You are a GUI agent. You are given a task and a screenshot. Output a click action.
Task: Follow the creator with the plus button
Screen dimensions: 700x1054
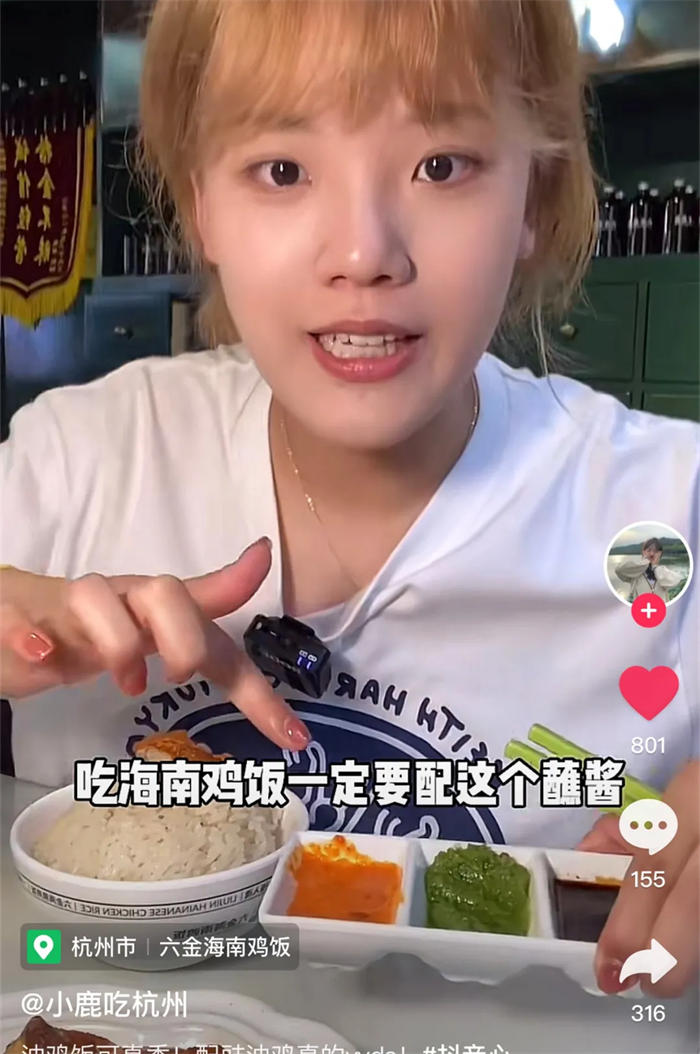click(648, 610)
